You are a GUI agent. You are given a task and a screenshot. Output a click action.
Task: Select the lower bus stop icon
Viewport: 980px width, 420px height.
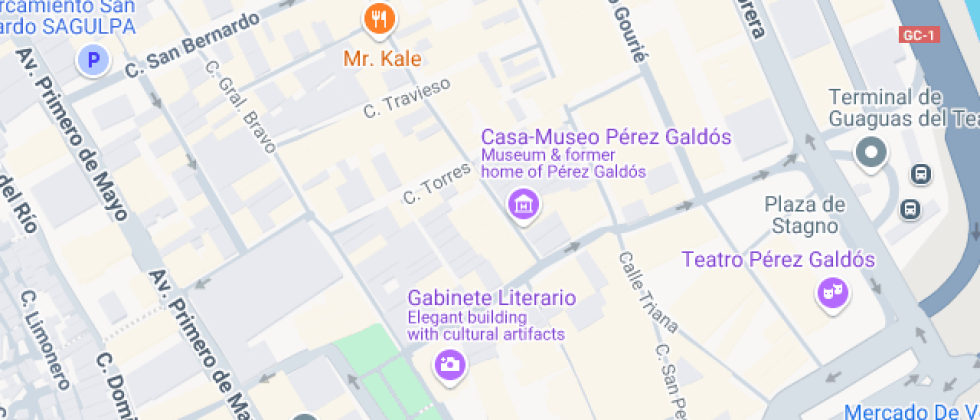click(x=910, y=209)
